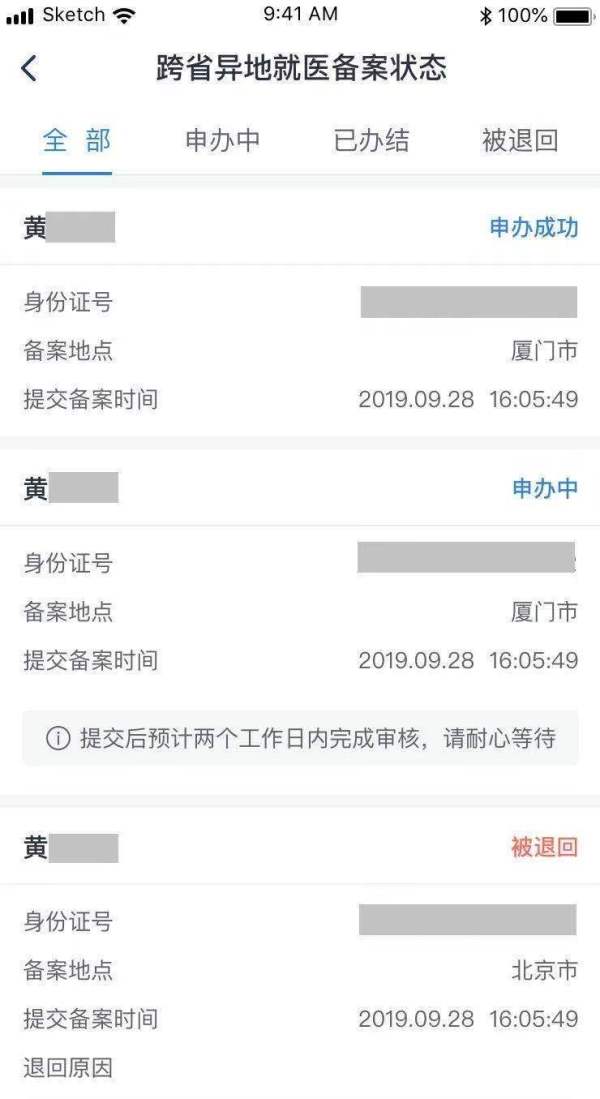Switch to the 已办结 tab
The image size is (600, 1099).
pos(371,141)
